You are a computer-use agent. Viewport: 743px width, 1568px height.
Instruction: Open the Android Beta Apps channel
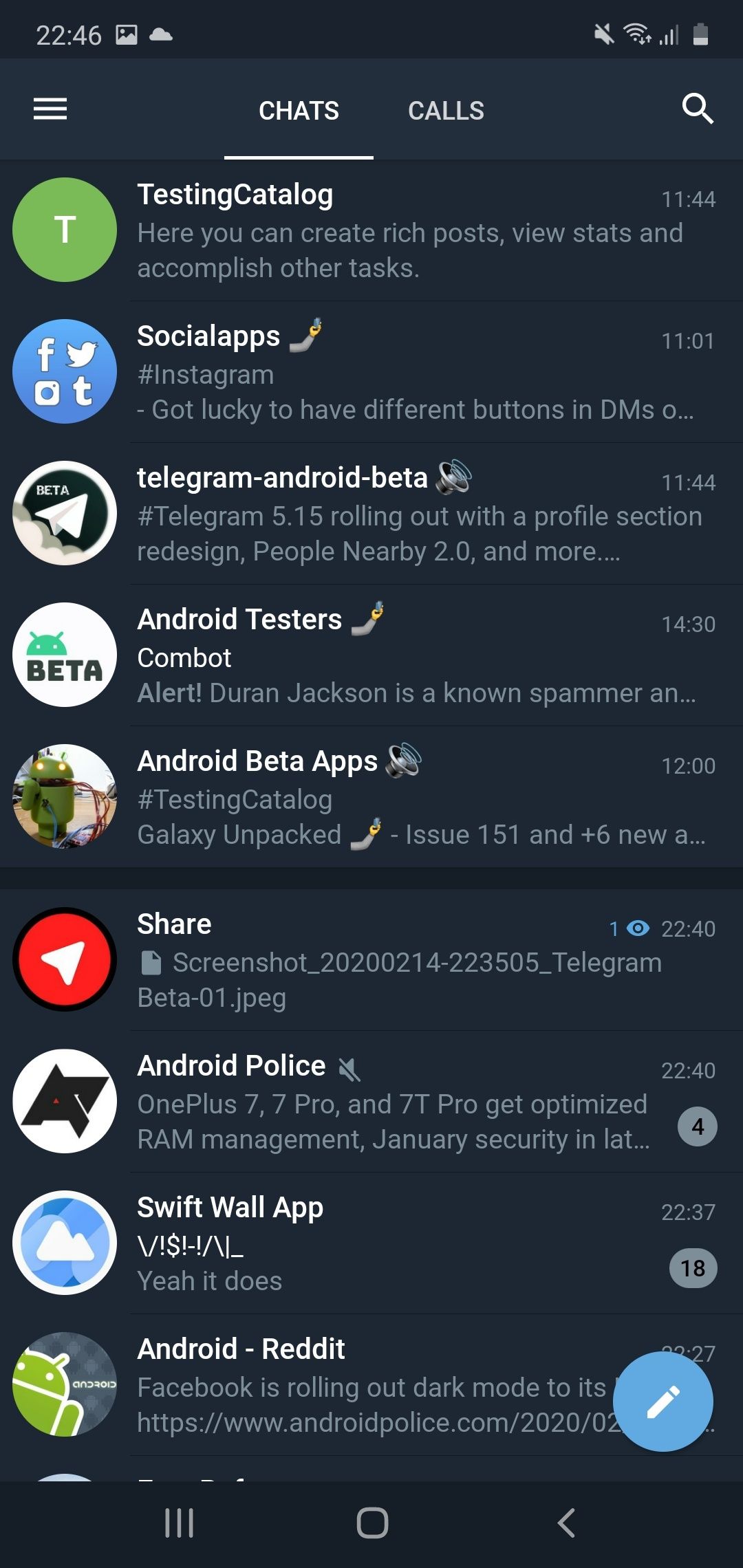(371, 796)
